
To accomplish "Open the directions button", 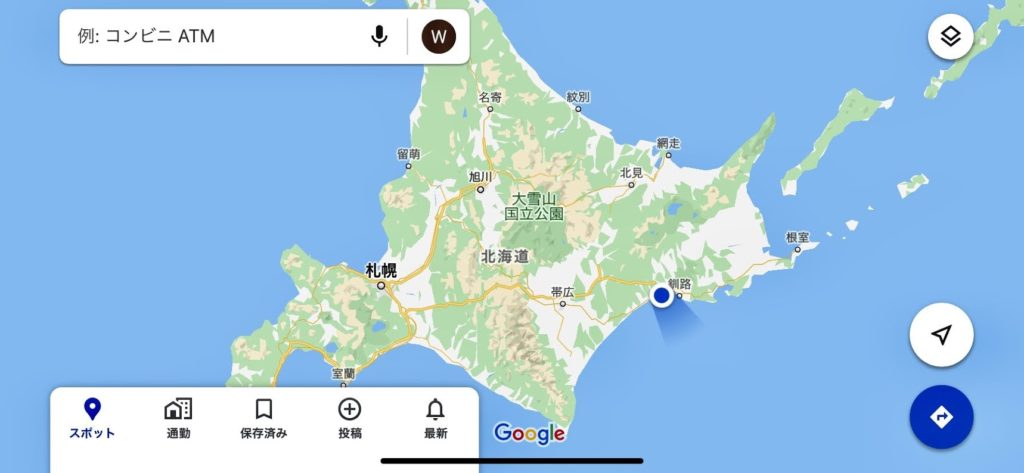I will click(941, 417).
